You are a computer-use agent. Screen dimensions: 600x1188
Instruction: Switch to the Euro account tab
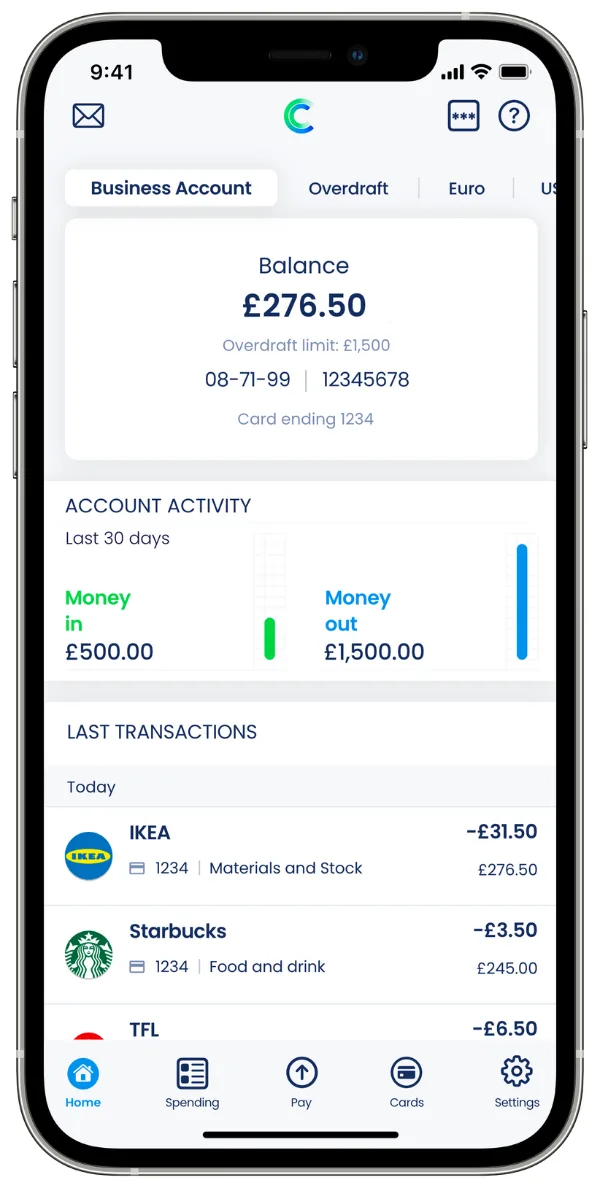coord(466,188)
